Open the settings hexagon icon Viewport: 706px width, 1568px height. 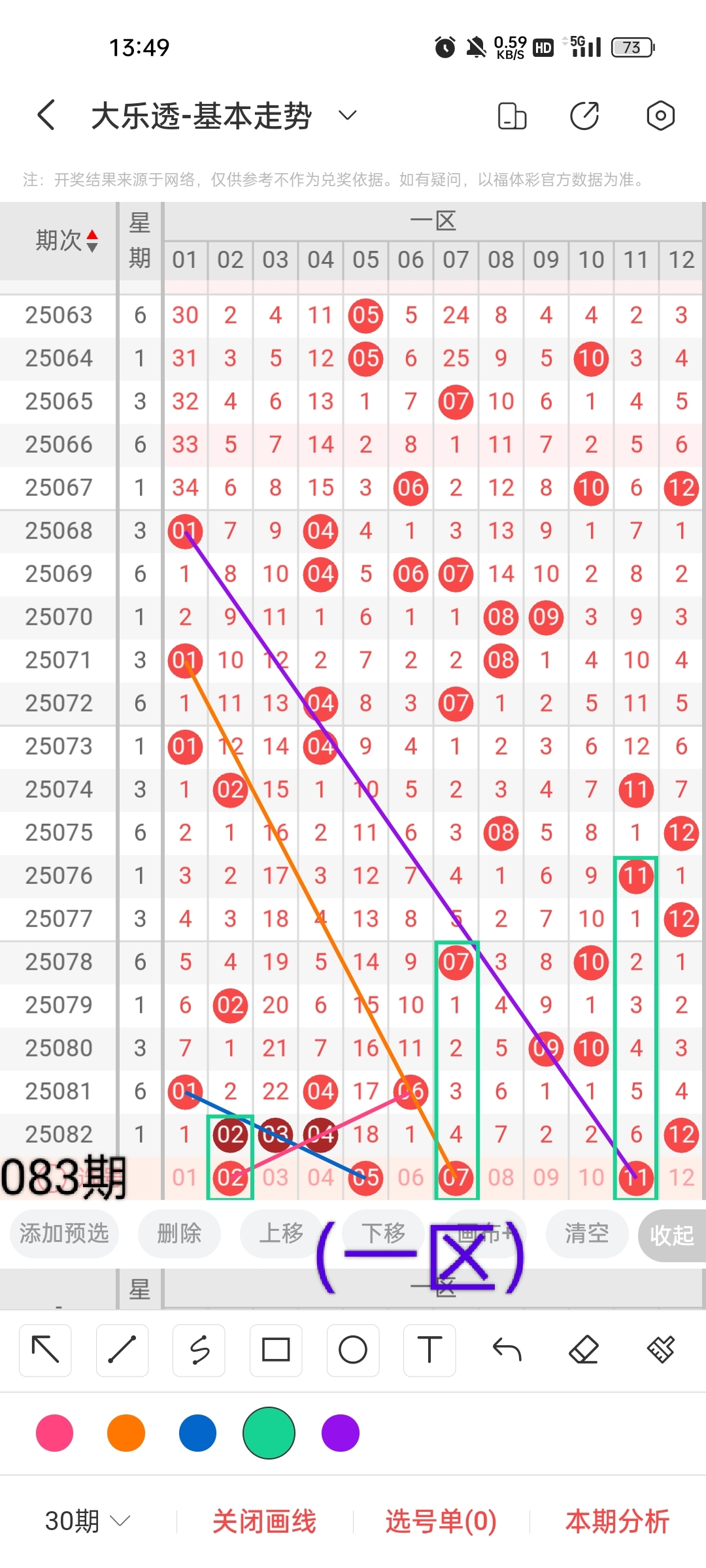click(660, 116)
